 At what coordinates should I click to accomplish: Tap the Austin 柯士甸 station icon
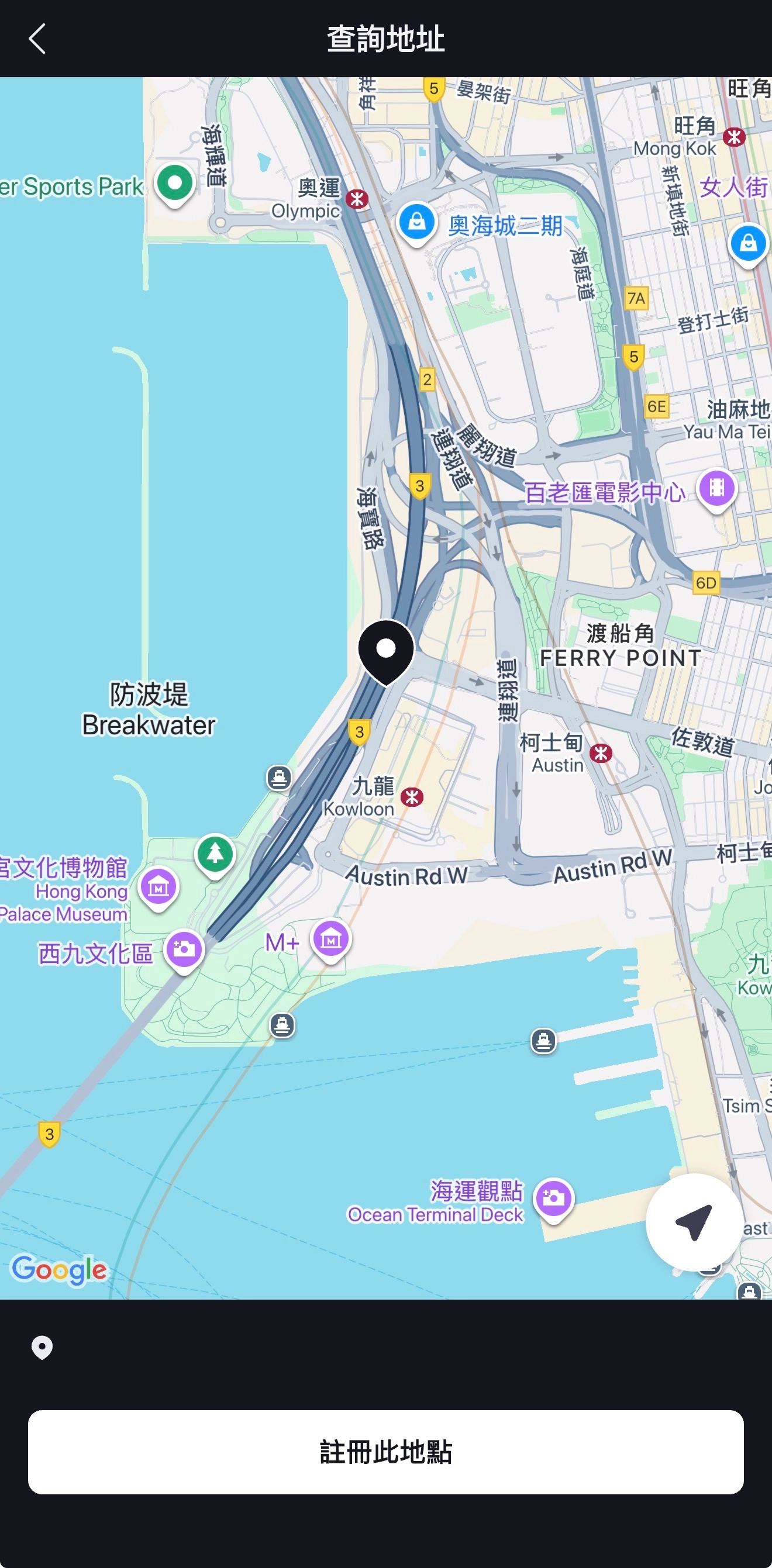600,753
